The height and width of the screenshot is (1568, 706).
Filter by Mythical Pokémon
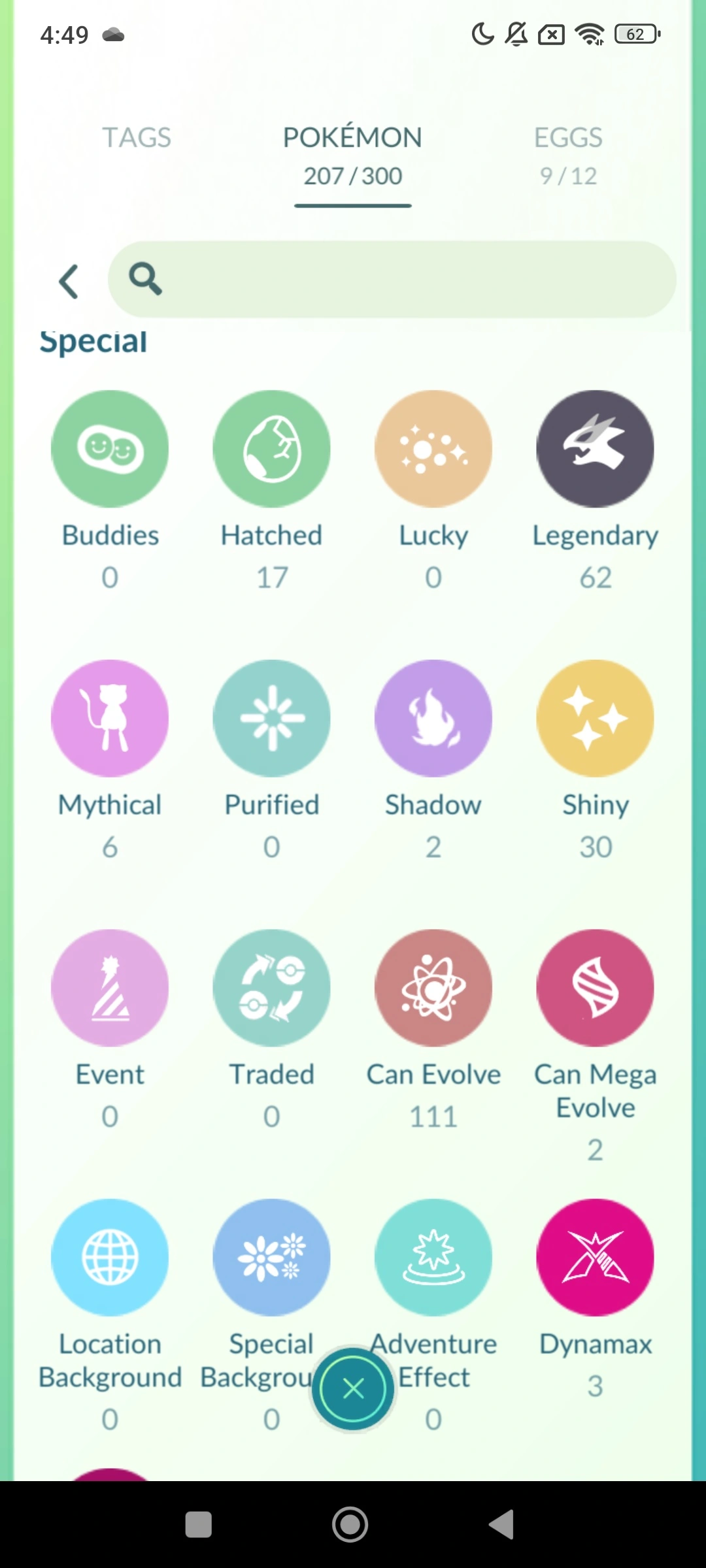110,719
